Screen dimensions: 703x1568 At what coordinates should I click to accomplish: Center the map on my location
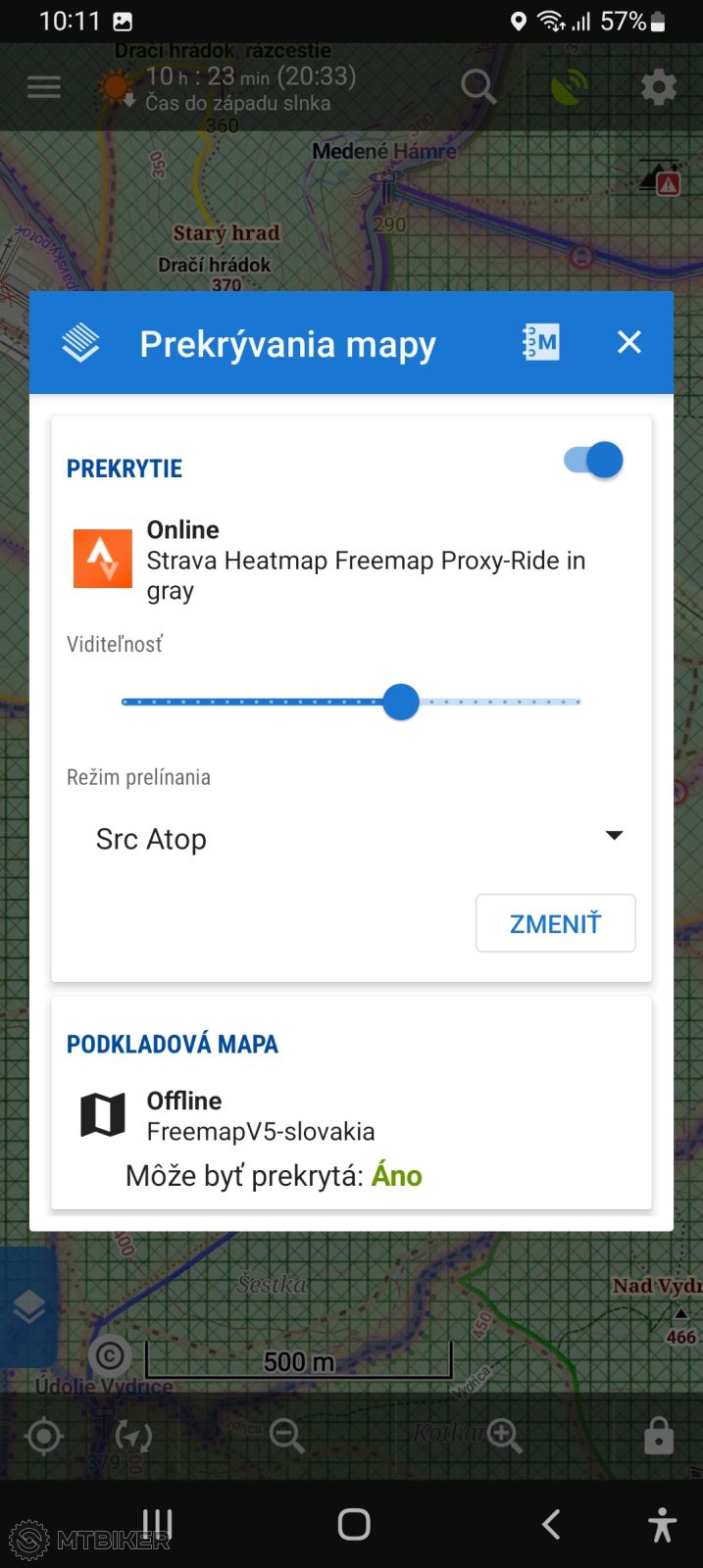click(43, 1437)
